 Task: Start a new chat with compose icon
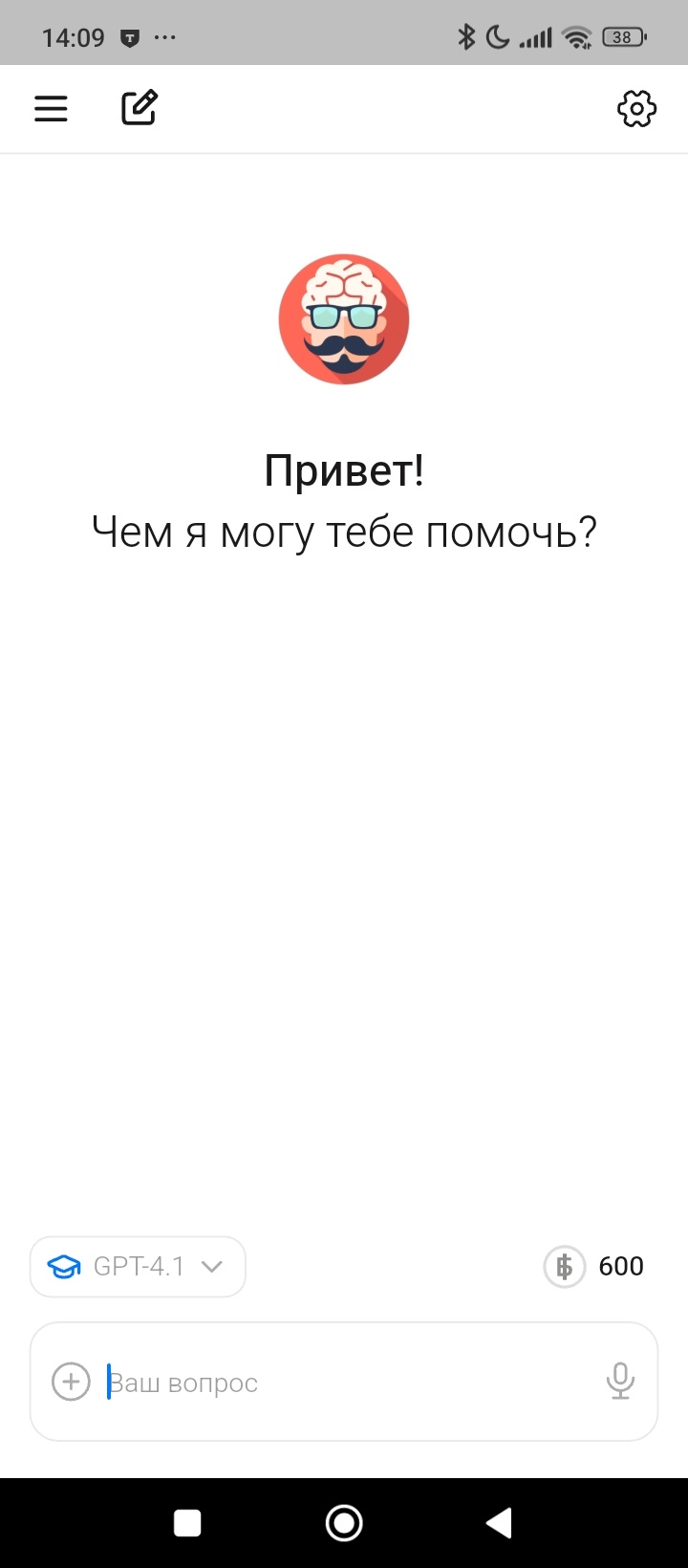point(140,108)
